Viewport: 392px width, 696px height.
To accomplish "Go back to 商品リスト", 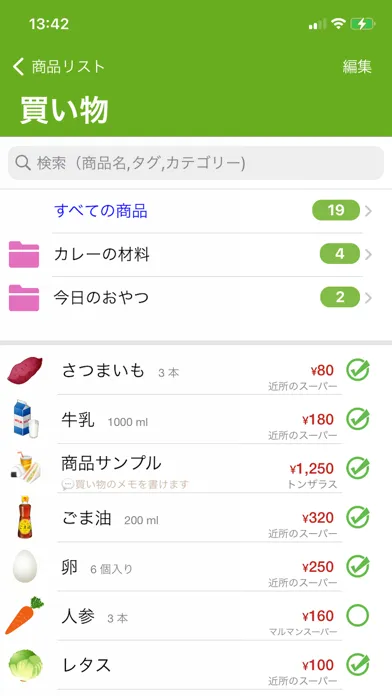I will tap(59, 67).
